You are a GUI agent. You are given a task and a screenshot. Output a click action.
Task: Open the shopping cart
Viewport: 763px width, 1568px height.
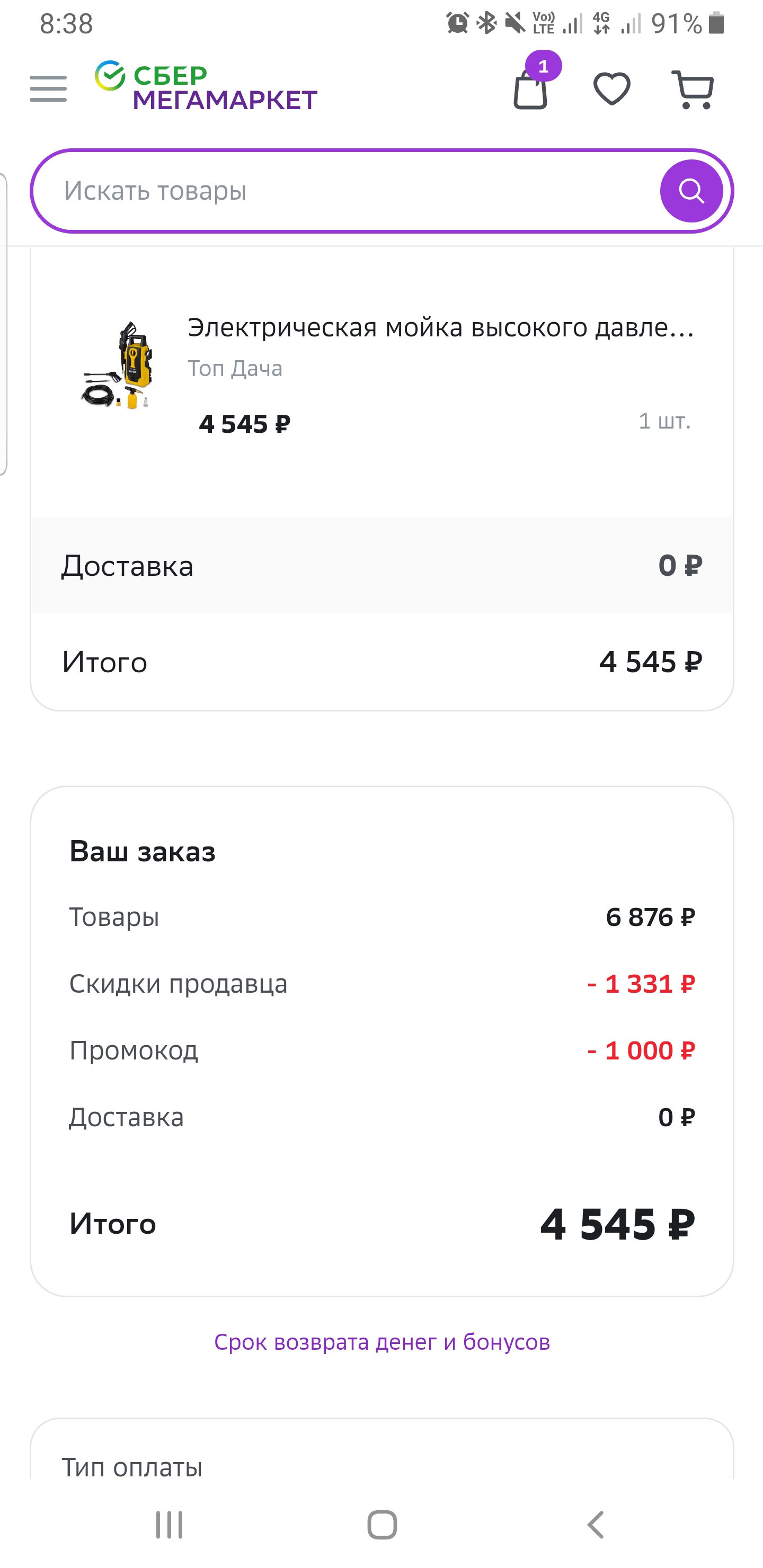click(693, 90)
